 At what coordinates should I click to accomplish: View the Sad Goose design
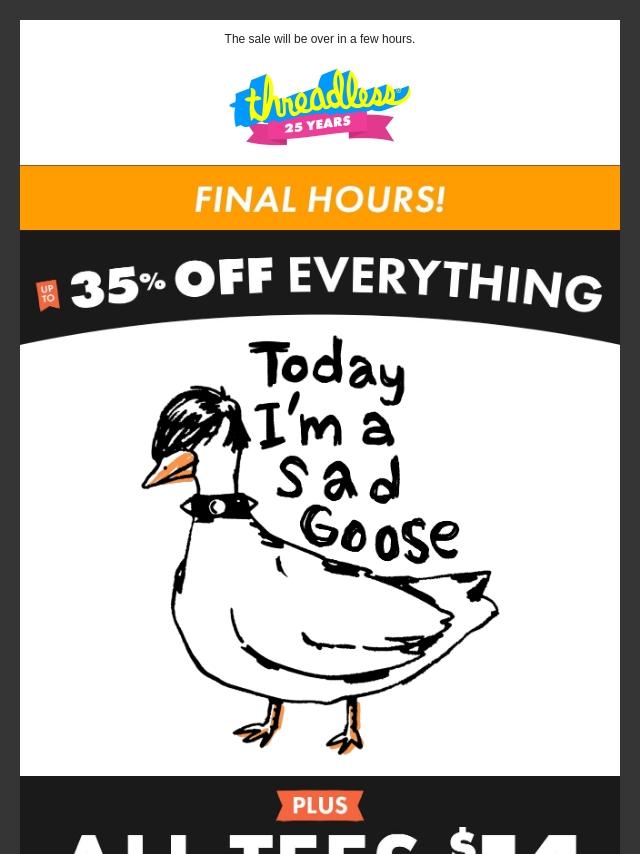pos(319,550)
